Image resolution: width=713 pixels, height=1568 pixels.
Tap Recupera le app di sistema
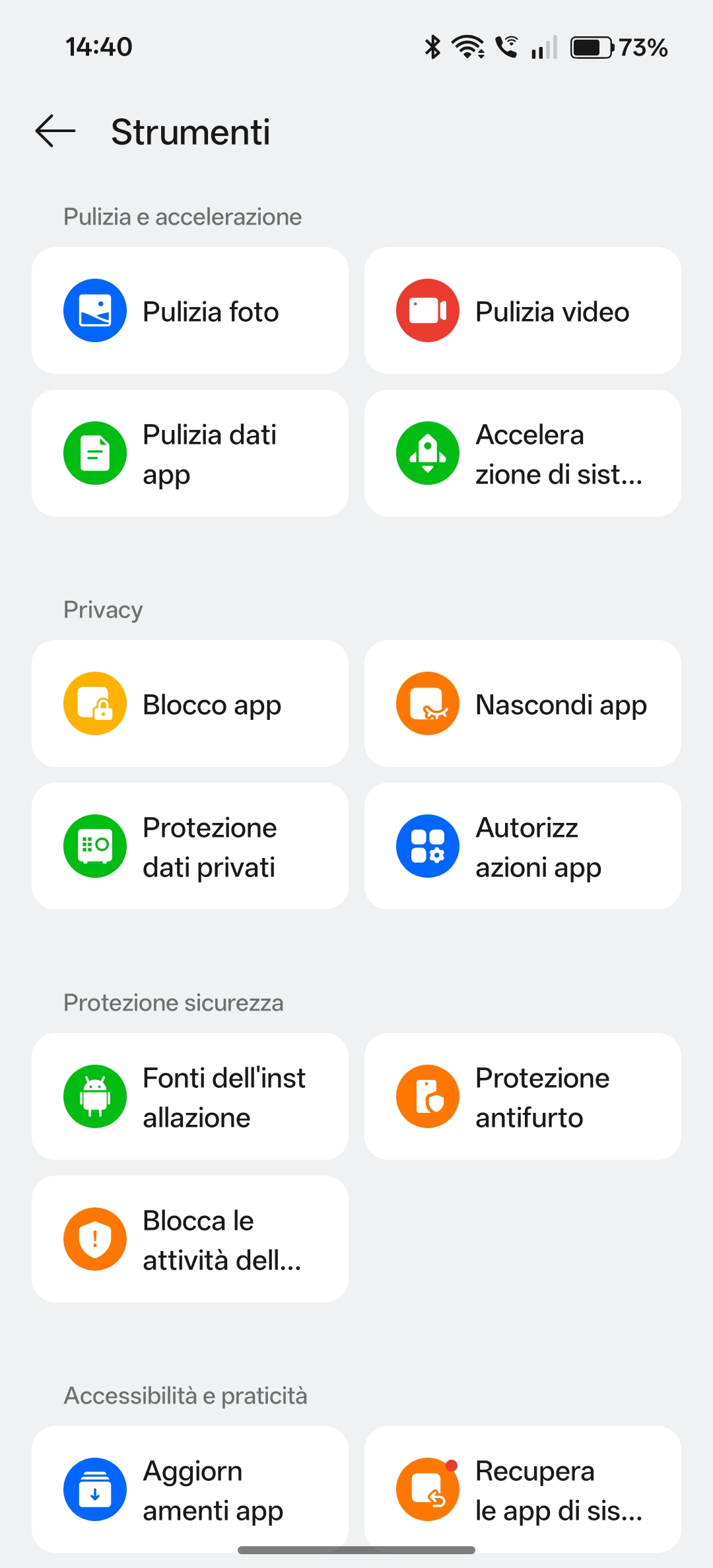(522, 1489)
